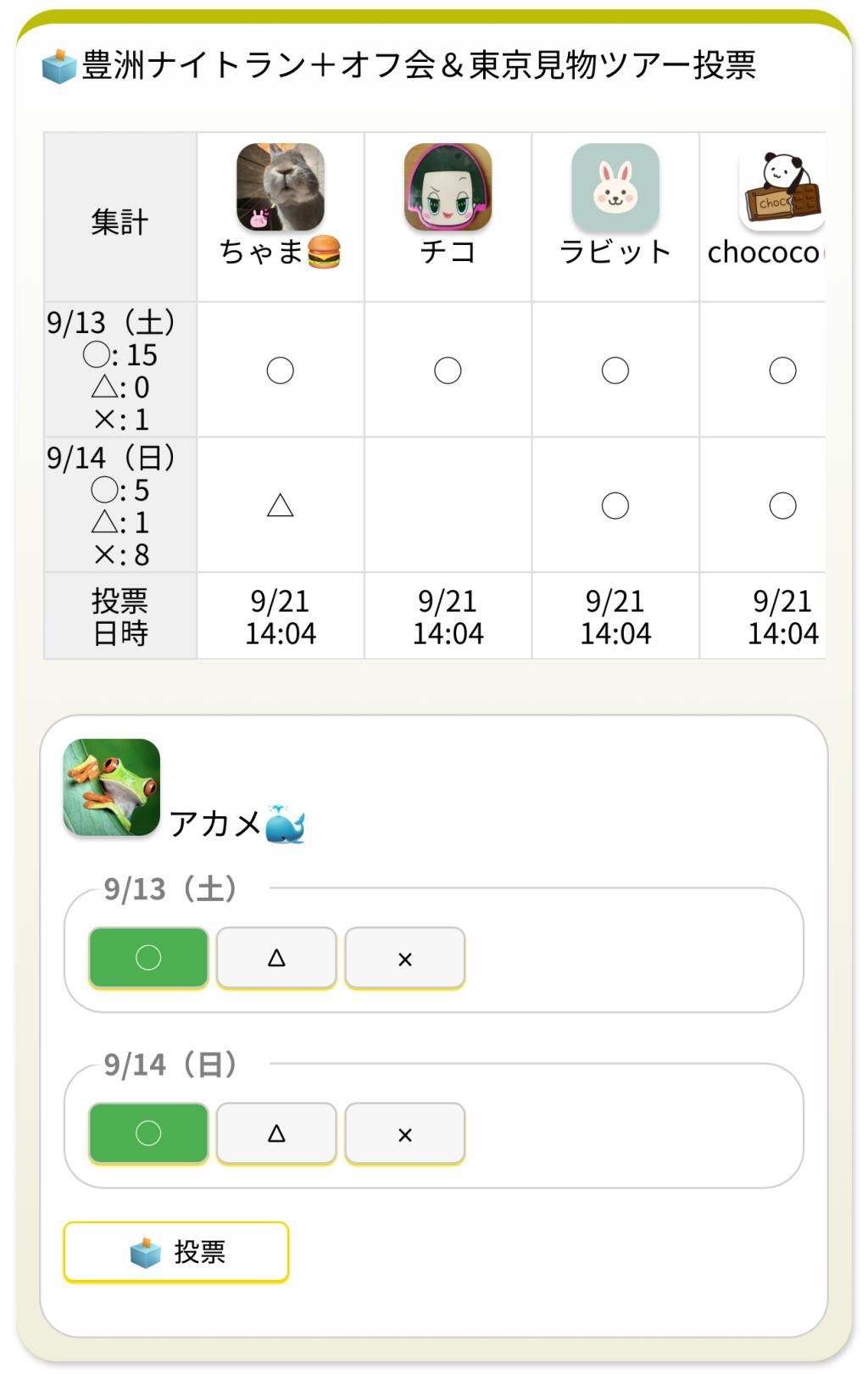Select ○ for 9/14（日）
Screen dimensions: 868x1374
coord(148,1133)
